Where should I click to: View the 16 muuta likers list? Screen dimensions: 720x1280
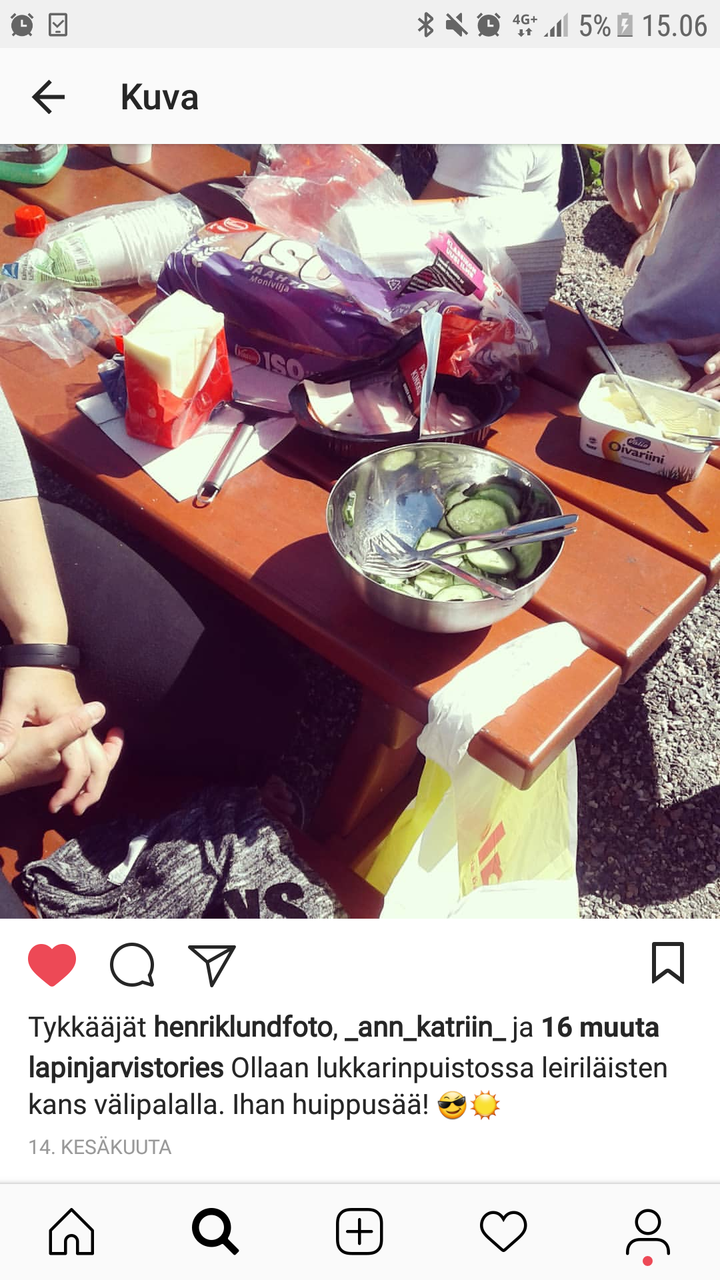pyautogui.click(x=600, y=1027)
